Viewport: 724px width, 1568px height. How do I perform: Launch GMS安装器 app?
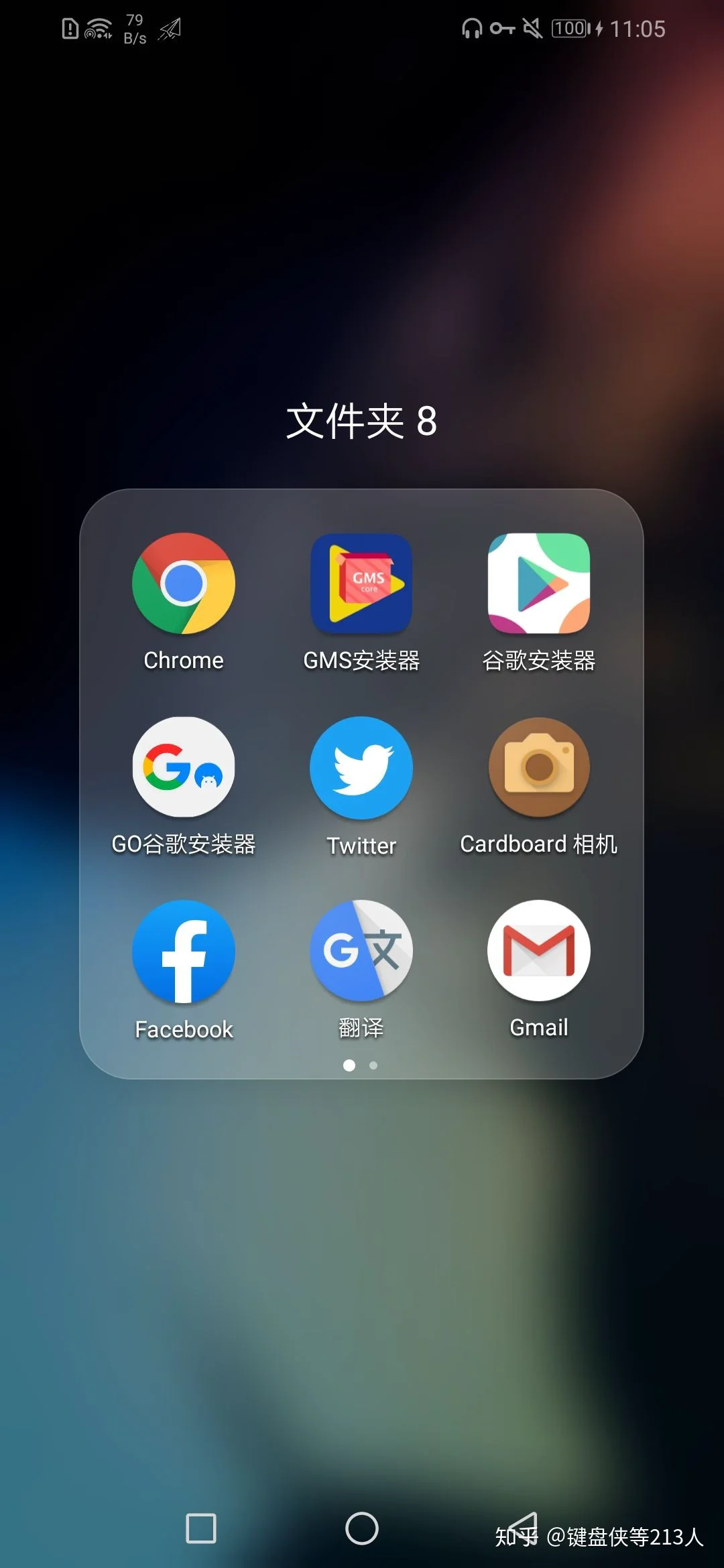click(361, 584)
